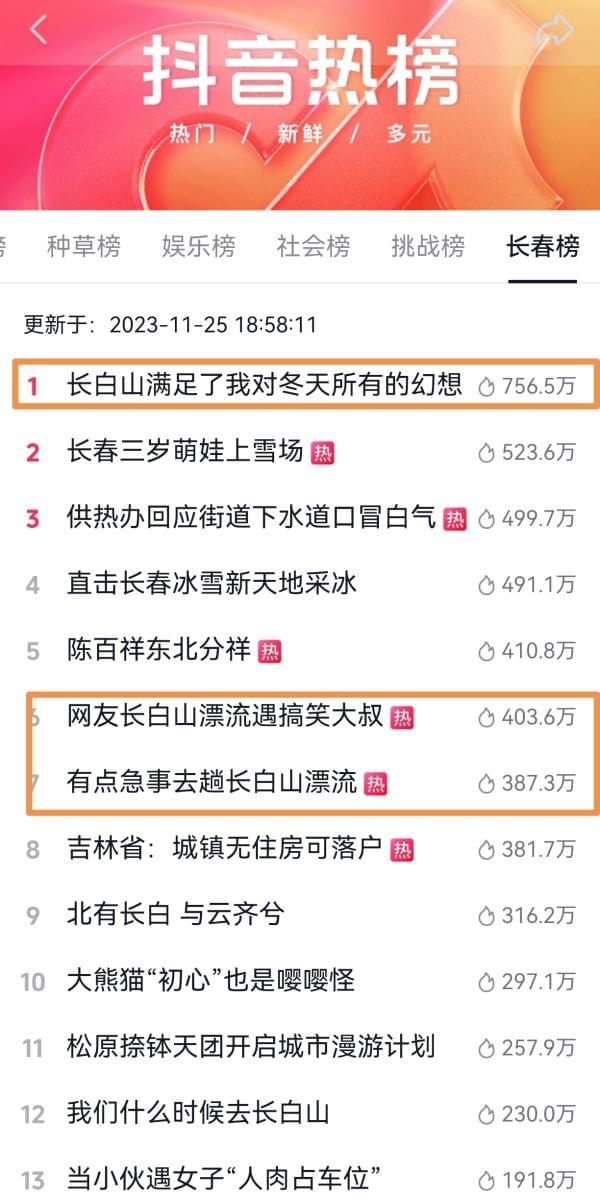This screenshot has height=1200, width=600.
Task: Switch to the 挑战榜 tab
Action: pos(428,246)
